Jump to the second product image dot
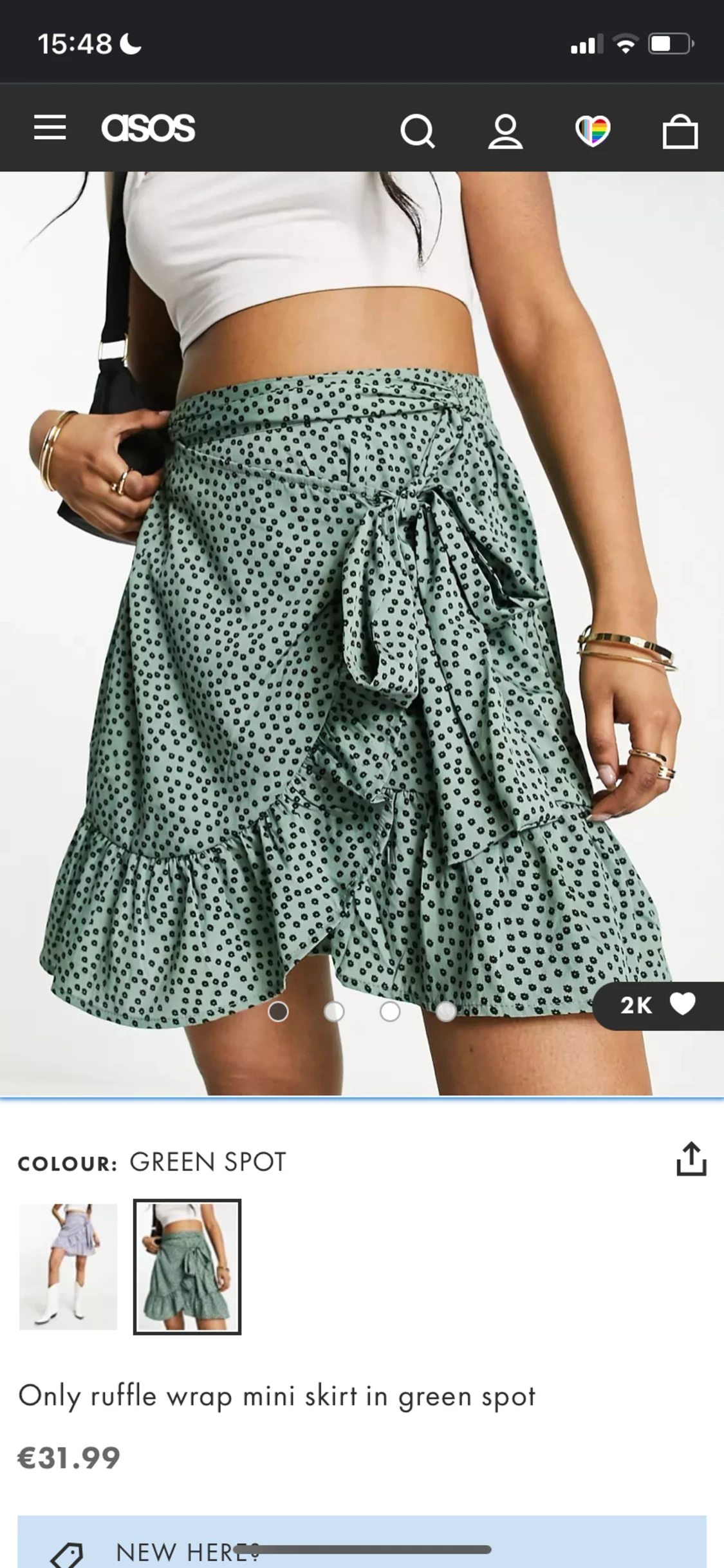Image resolution: width=724 pixels, height=1568 pixels. coord(334,1012)
